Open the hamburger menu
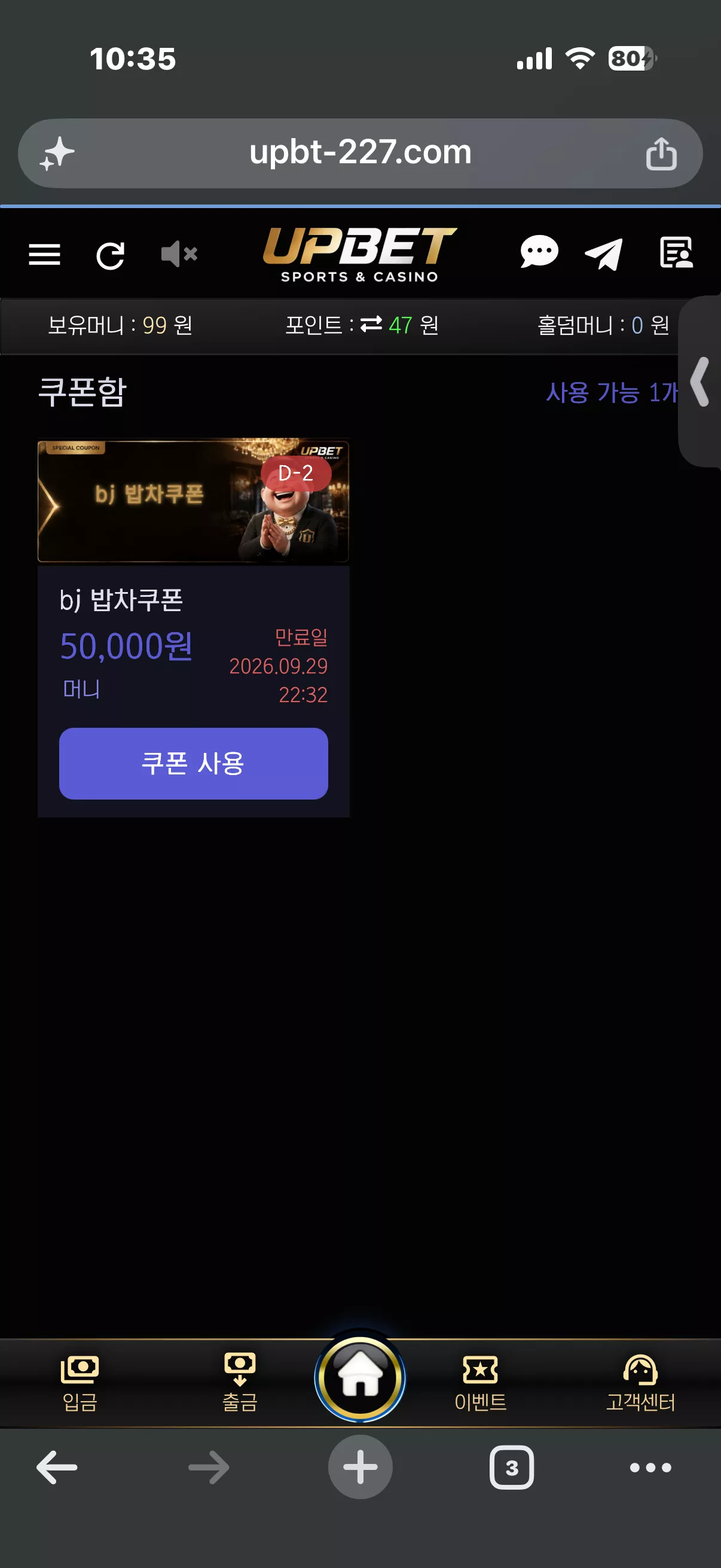 (x=44, y=254)
